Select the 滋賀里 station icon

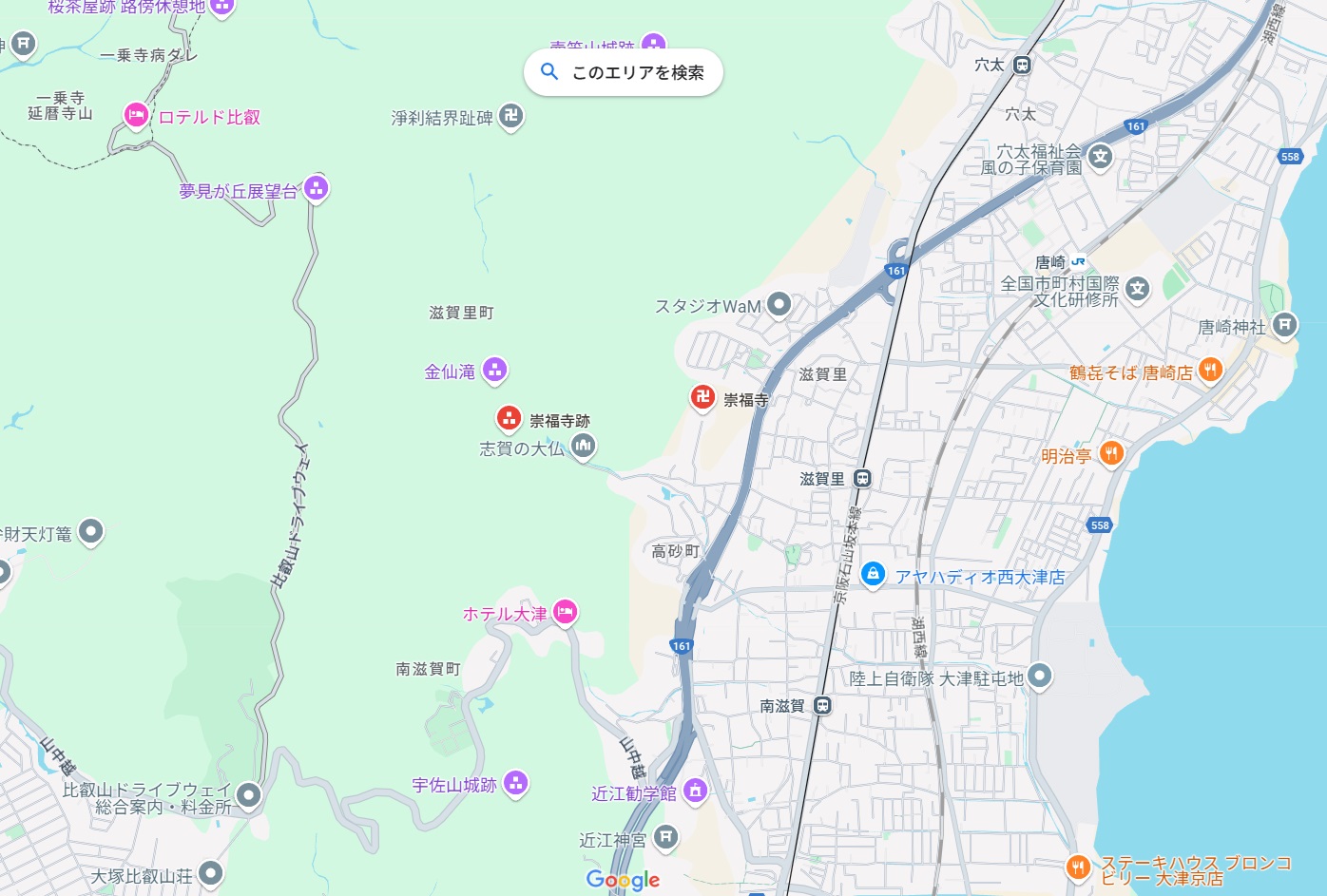[x=862, y=478]
